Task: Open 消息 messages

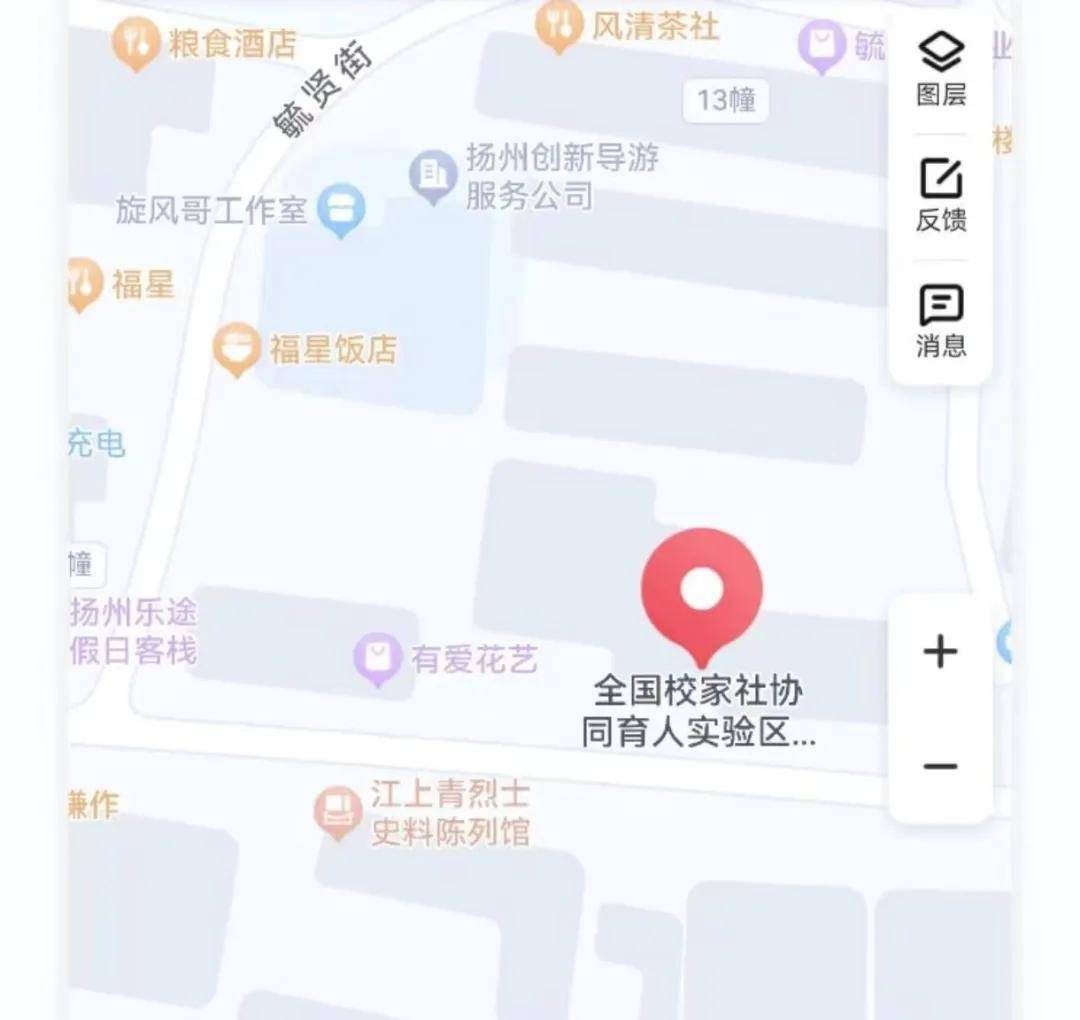Action: [940, 321]
